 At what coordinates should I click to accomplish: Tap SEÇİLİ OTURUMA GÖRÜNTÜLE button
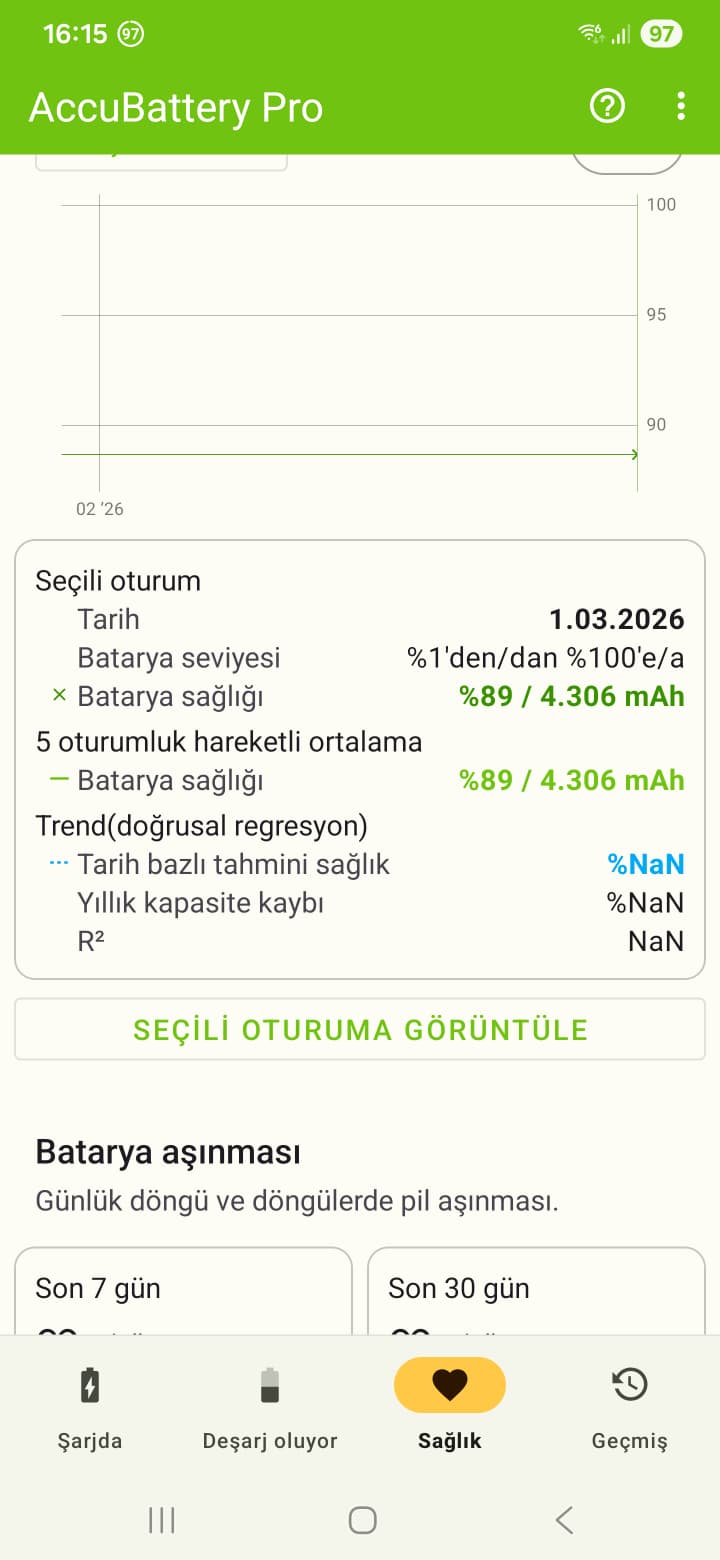click(360, 1029)
